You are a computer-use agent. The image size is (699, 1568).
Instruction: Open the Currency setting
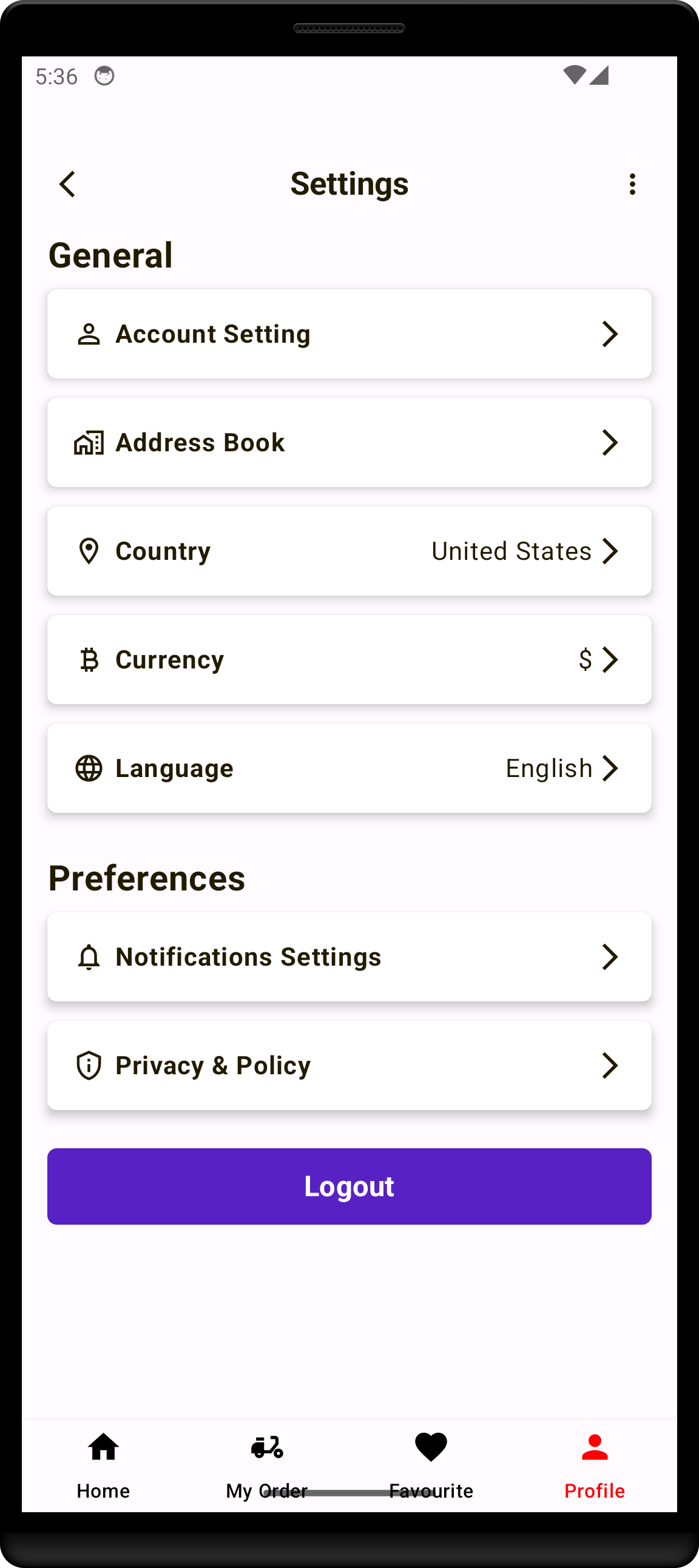(x=349, y=660)
